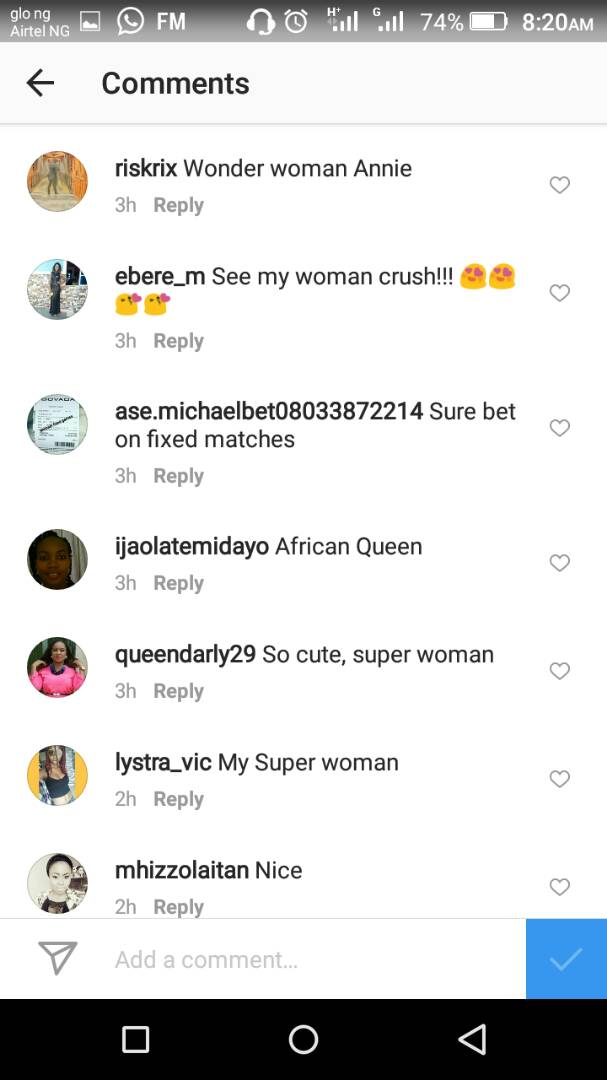Like queendarly29's comment
The image size is (607, 1080).
[x=560, y=671]
